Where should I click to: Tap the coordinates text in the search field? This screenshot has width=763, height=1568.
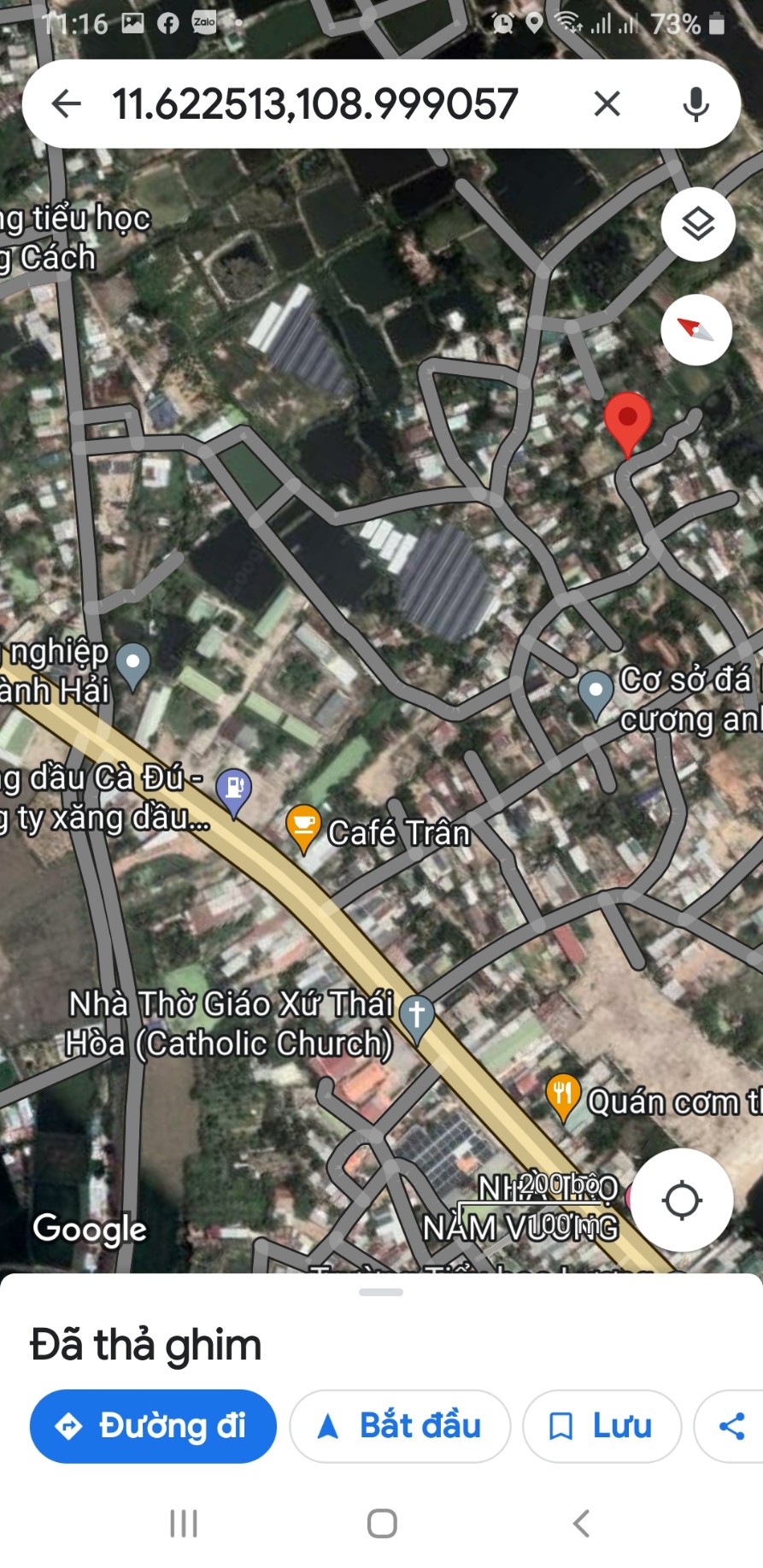tap(314, 103)
